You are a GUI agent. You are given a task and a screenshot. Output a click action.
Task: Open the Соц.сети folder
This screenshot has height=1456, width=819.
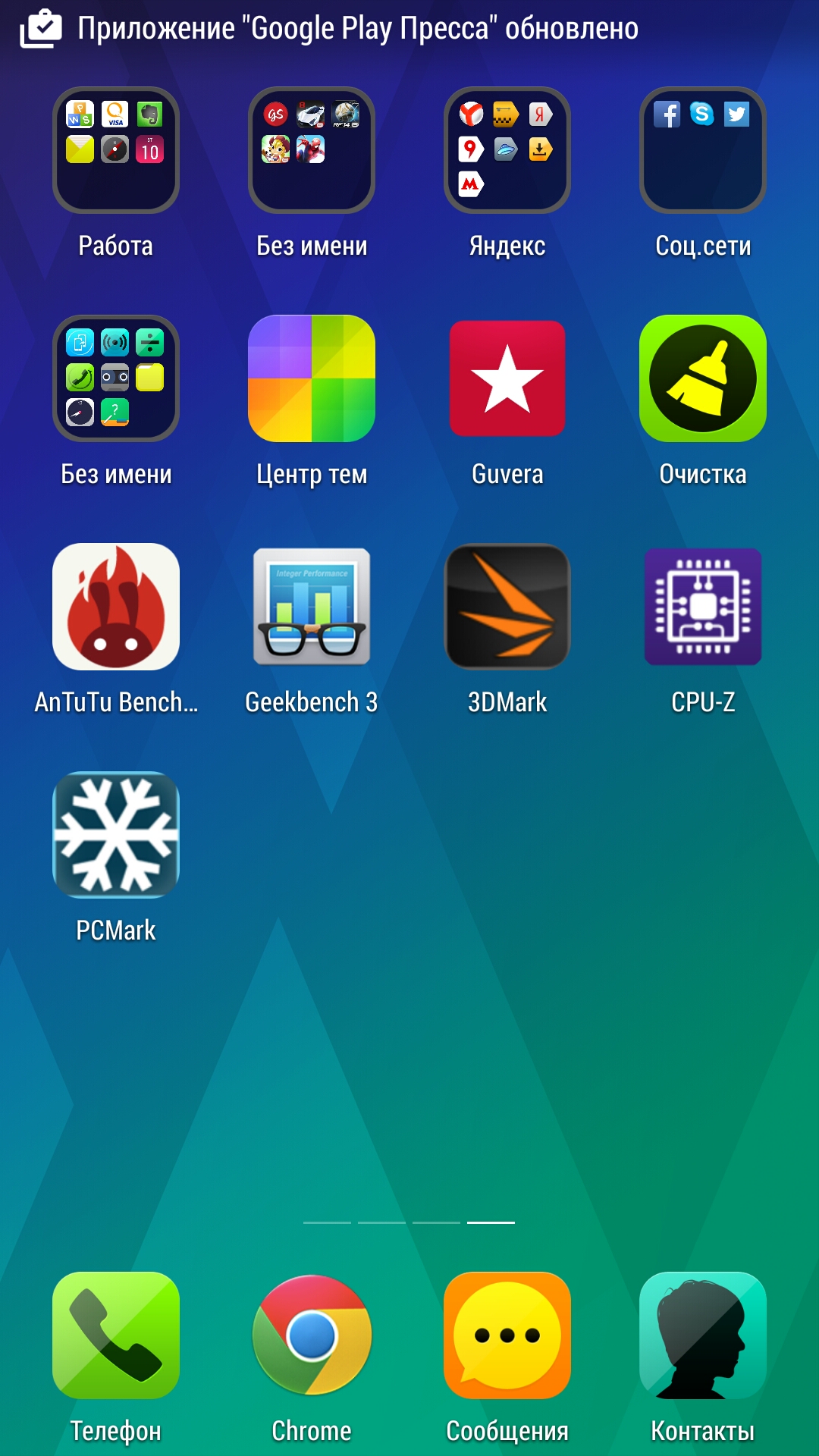click(x=702, y=150)
